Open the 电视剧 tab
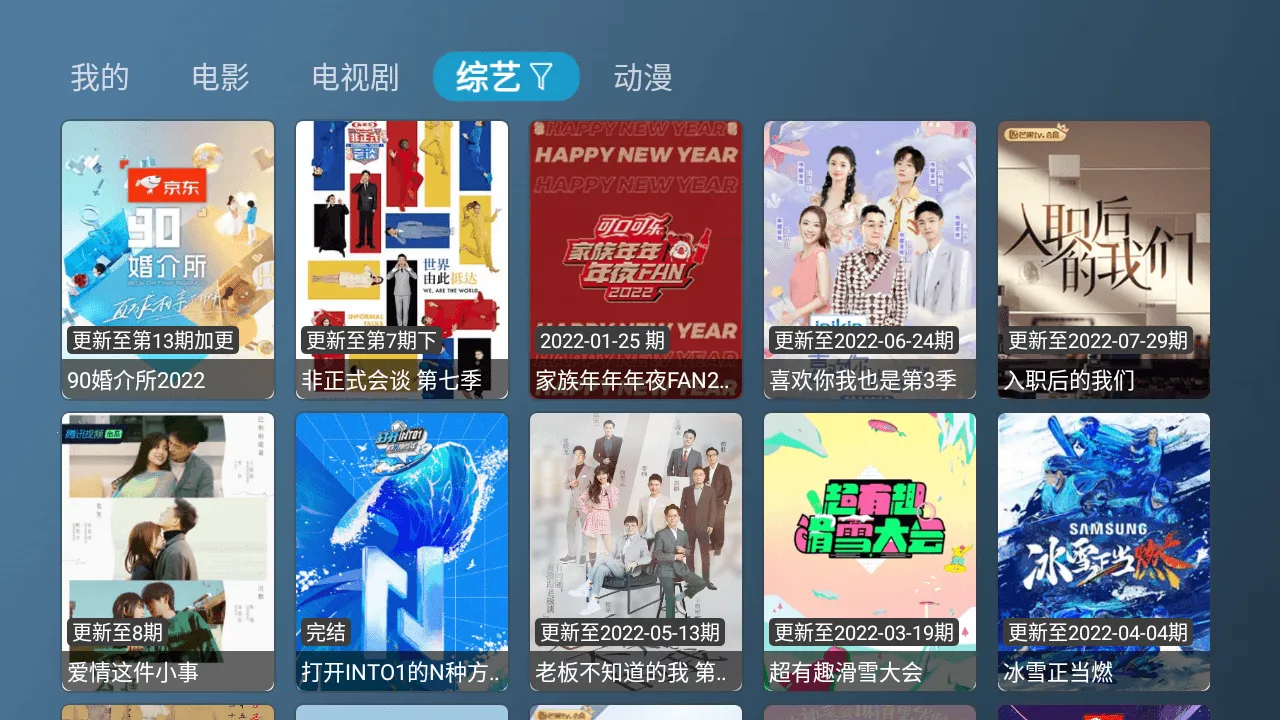 (x=355, y=77)
